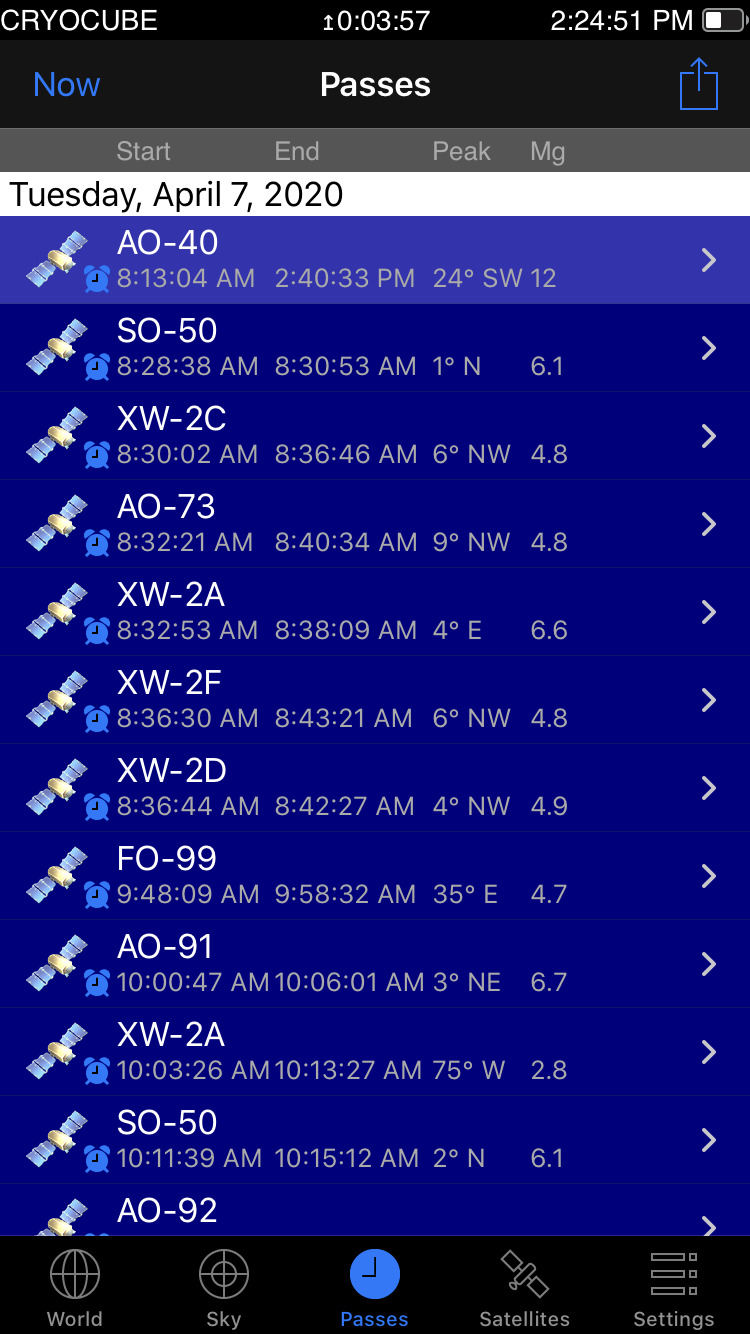The width and height of the screenshot is (750, 1334).
Task: Toggle the alarm on the XW-2C pass
Action: click(96, 455)
